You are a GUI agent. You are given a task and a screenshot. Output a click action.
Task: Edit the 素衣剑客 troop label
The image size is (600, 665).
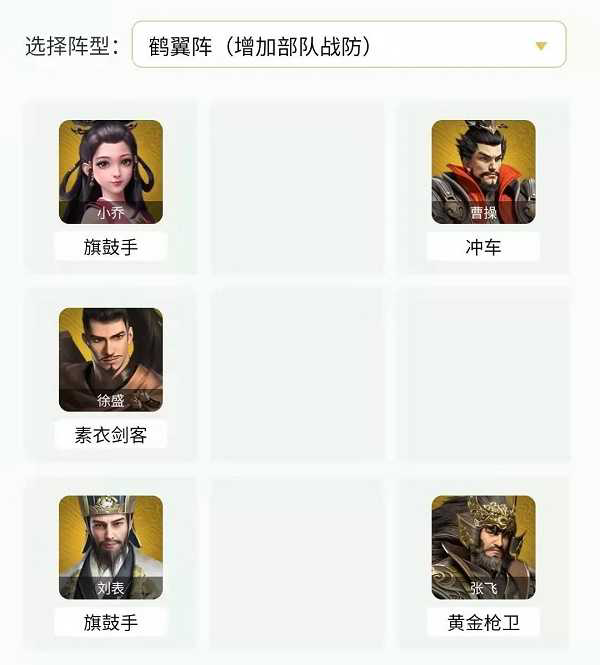click(x=111, y=435)
